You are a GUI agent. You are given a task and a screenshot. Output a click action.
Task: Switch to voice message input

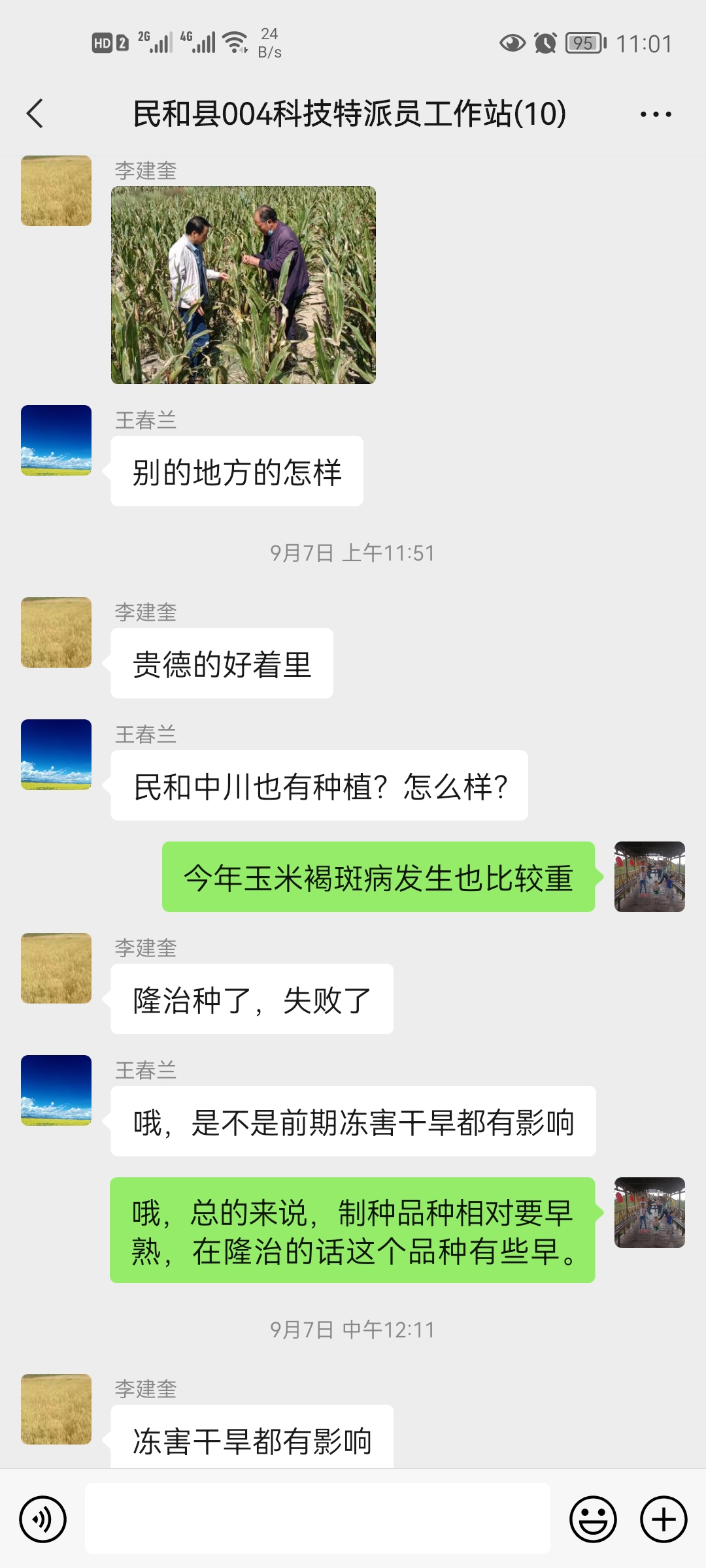point(43,1519)
